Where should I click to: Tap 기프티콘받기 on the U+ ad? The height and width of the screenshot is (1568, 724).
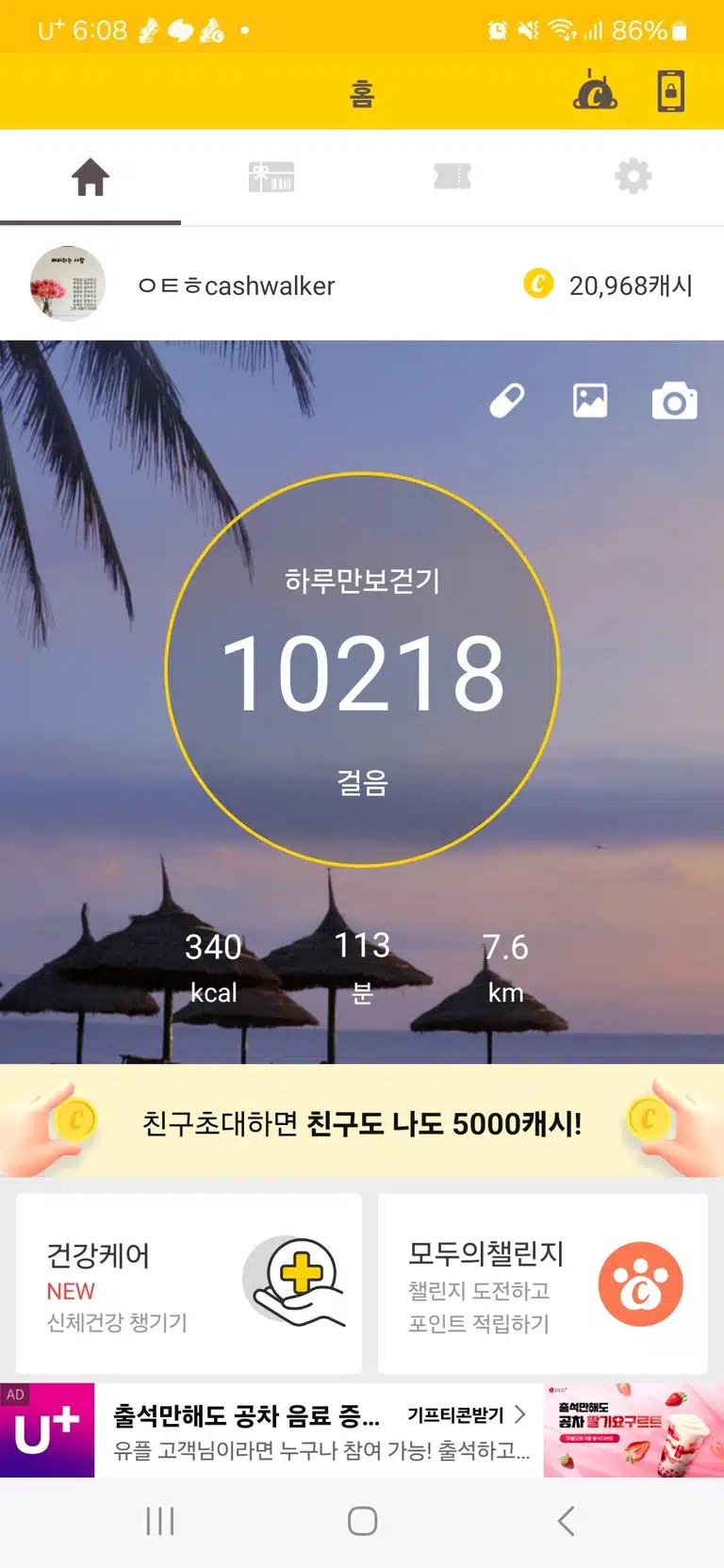[x=467, y=1414]
